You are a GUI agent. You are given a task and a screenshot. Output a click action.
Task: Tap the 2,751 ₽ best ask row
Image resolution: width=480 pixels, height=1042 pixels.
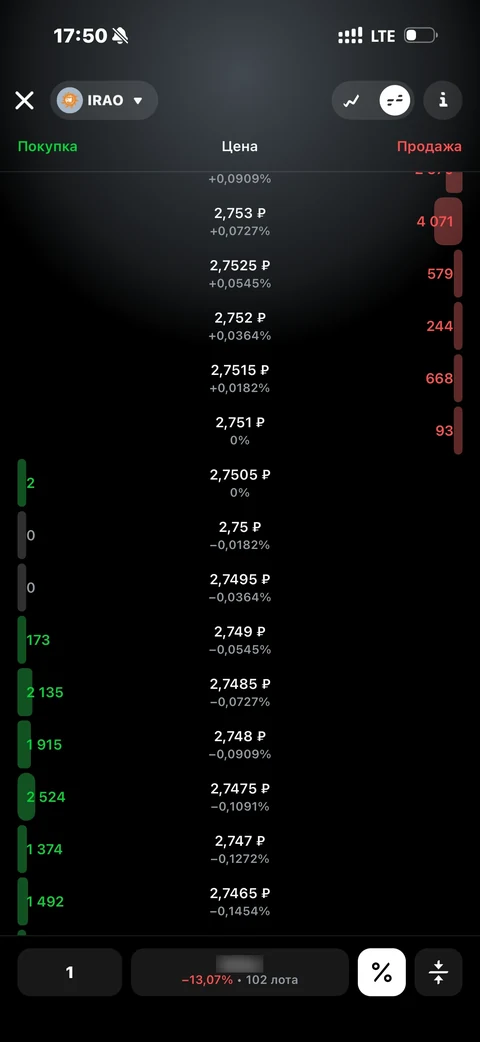(240, 431)
